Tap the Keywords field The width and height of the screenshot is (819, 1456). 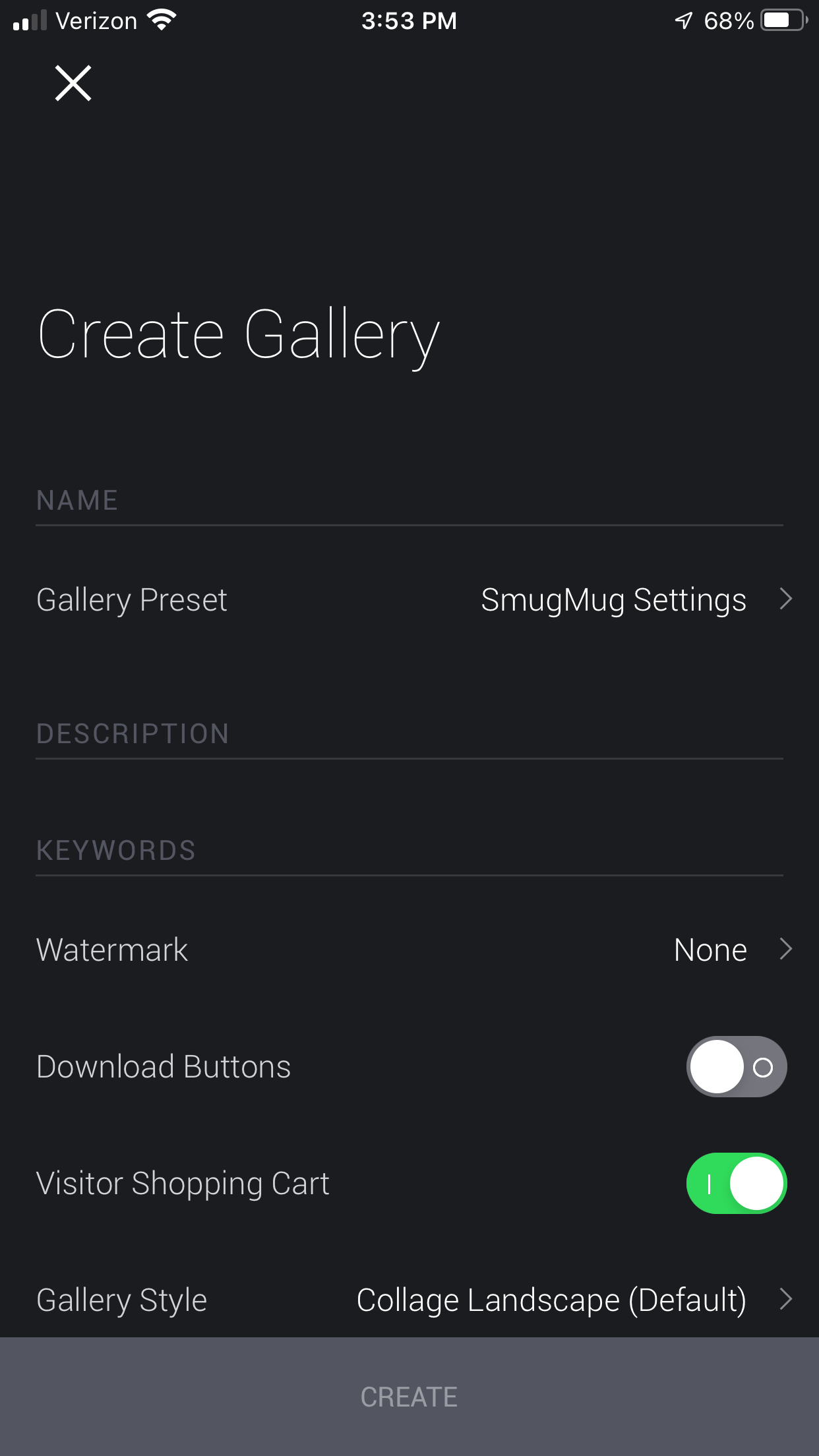click(409, 851)
